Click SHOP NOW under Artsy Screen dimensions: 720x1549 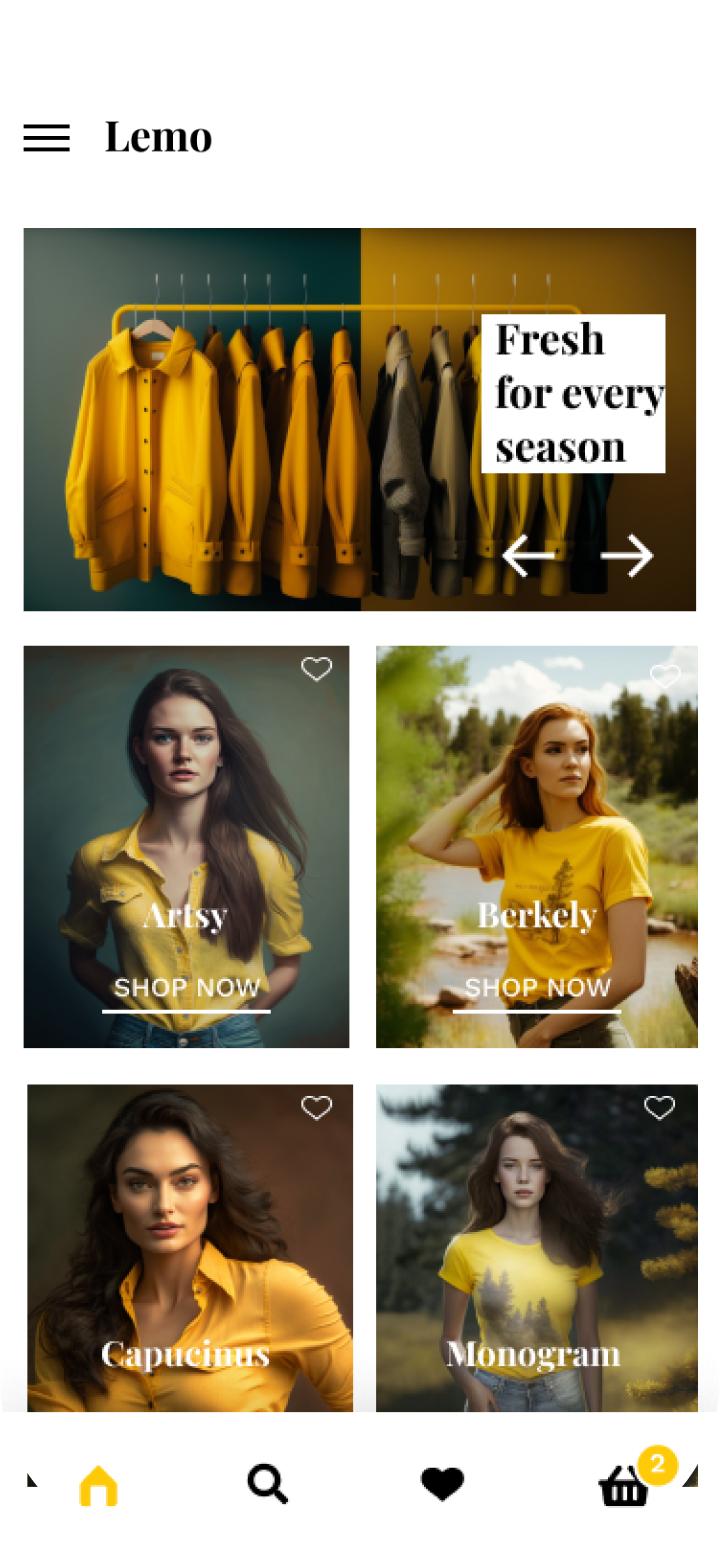point(186,987)
